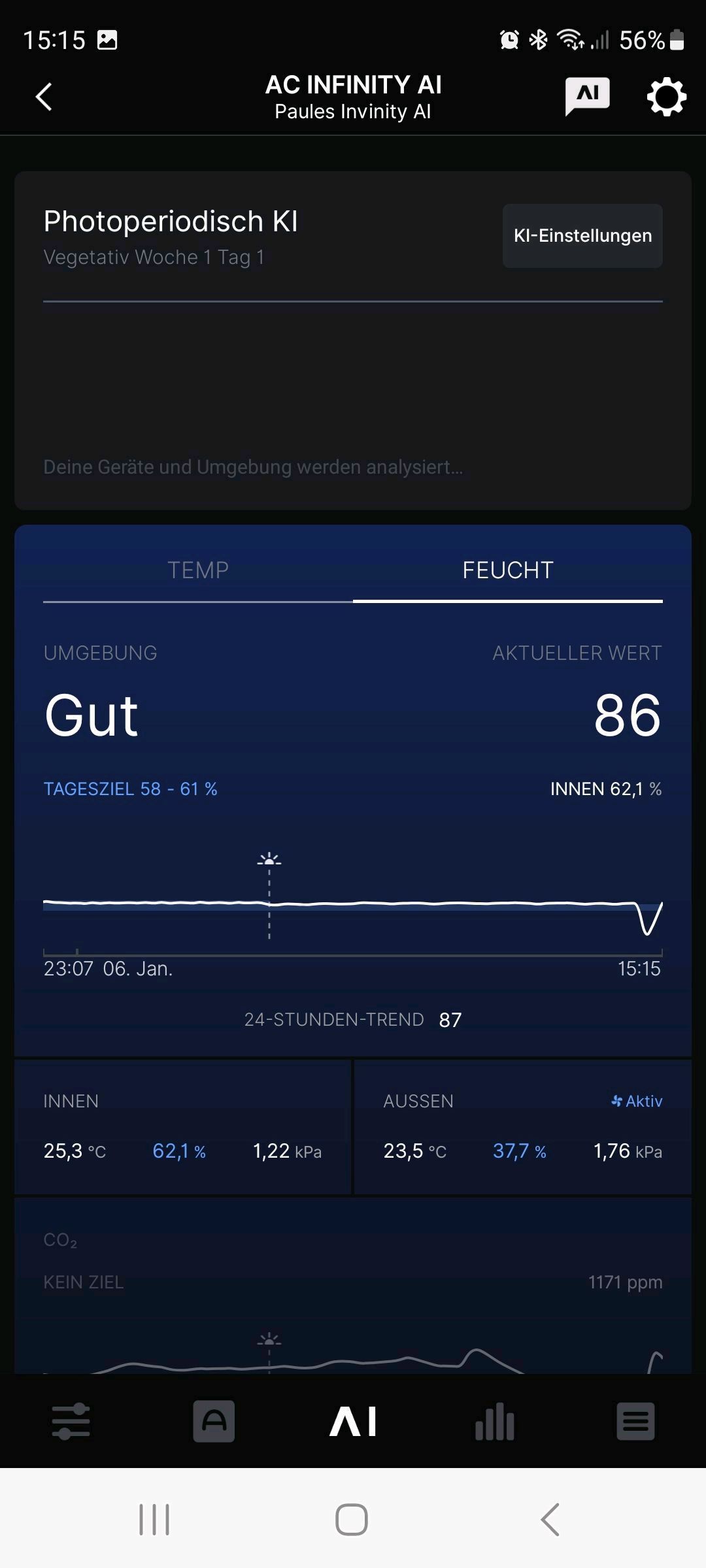
Task: Tap the system home button
Action: 352,1519
